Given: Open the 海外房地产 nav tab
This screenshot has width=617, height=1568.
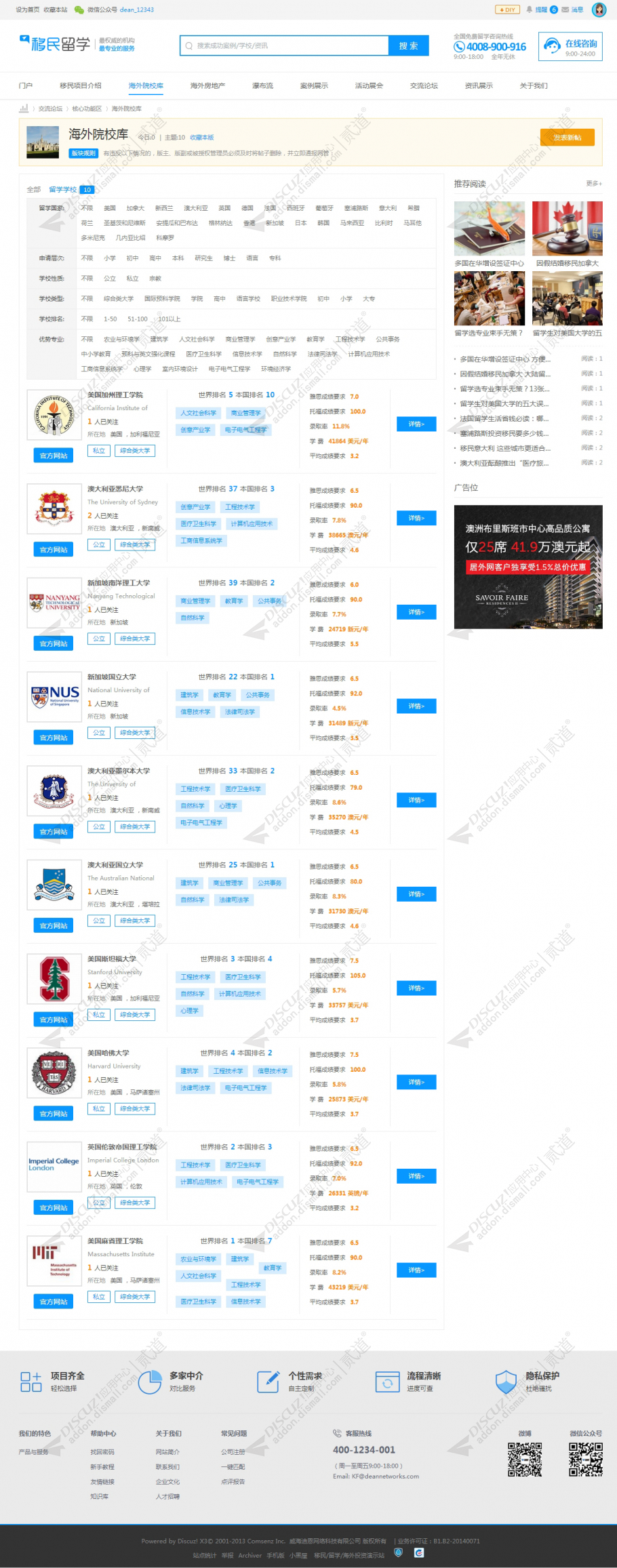Looking at the screenshot, I should pyautogui.click(x=207, y=85).
